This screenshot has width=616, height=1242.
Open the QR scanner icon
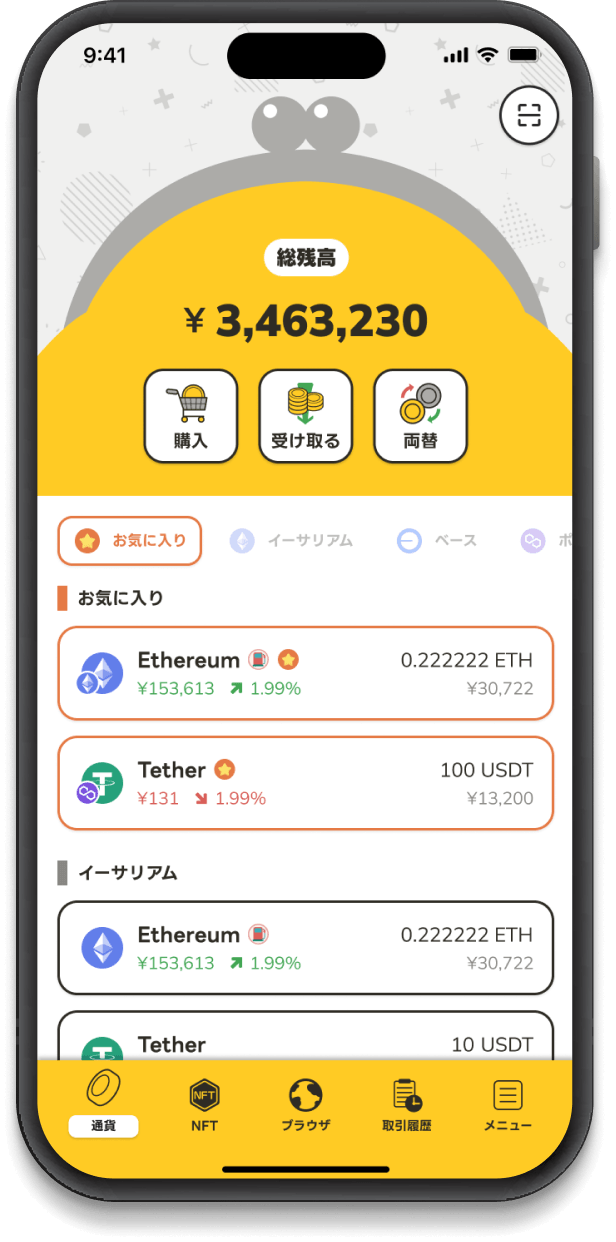coord(528,116)
